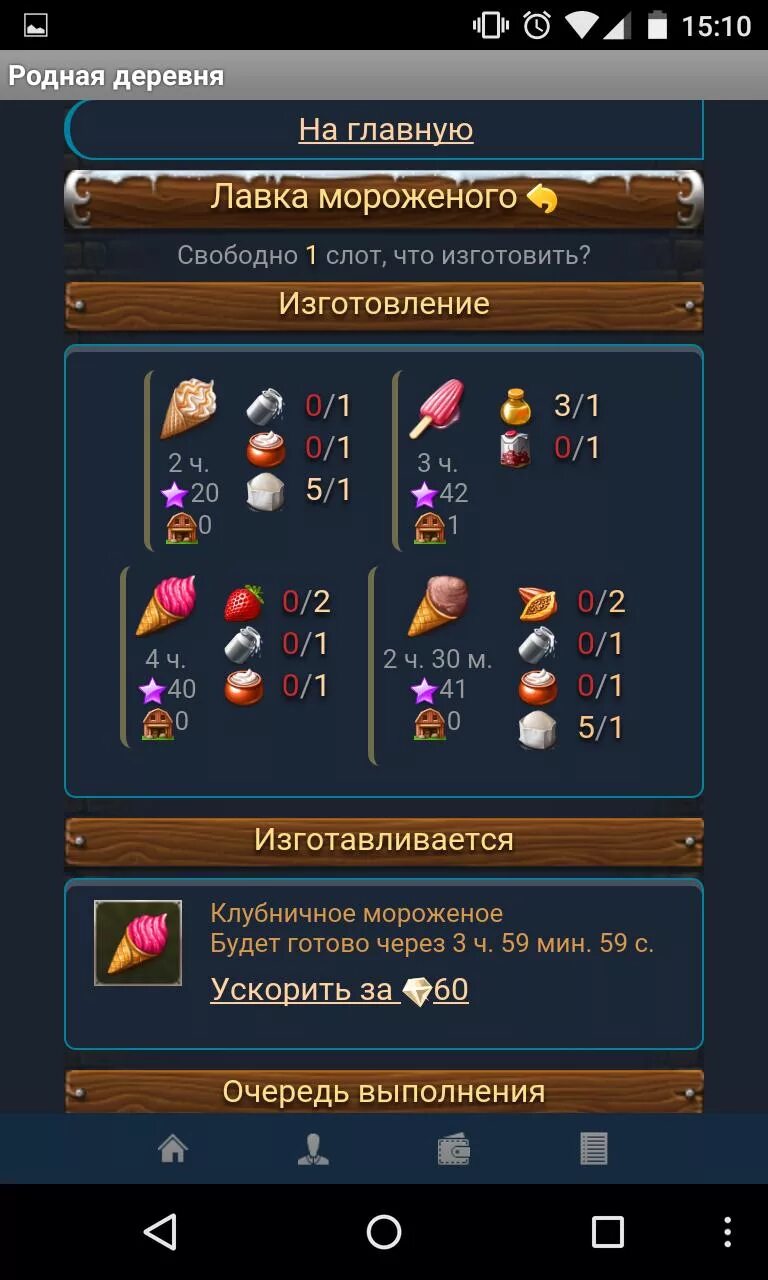Choose the 3-hour pink popsicle recipe
The height and width of the screenshot is (1280, 768).
pyautogui.click(x=438, y=408)
